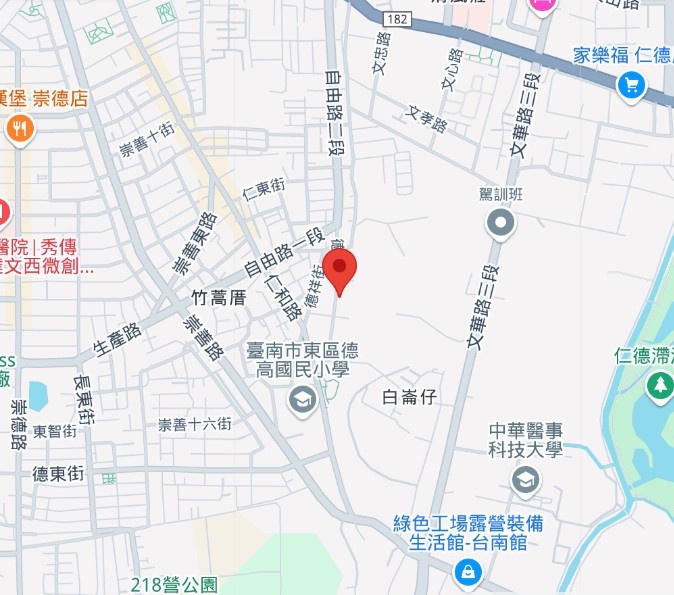Tap the 仁德滯洪池 park marker

click(660, 385)
